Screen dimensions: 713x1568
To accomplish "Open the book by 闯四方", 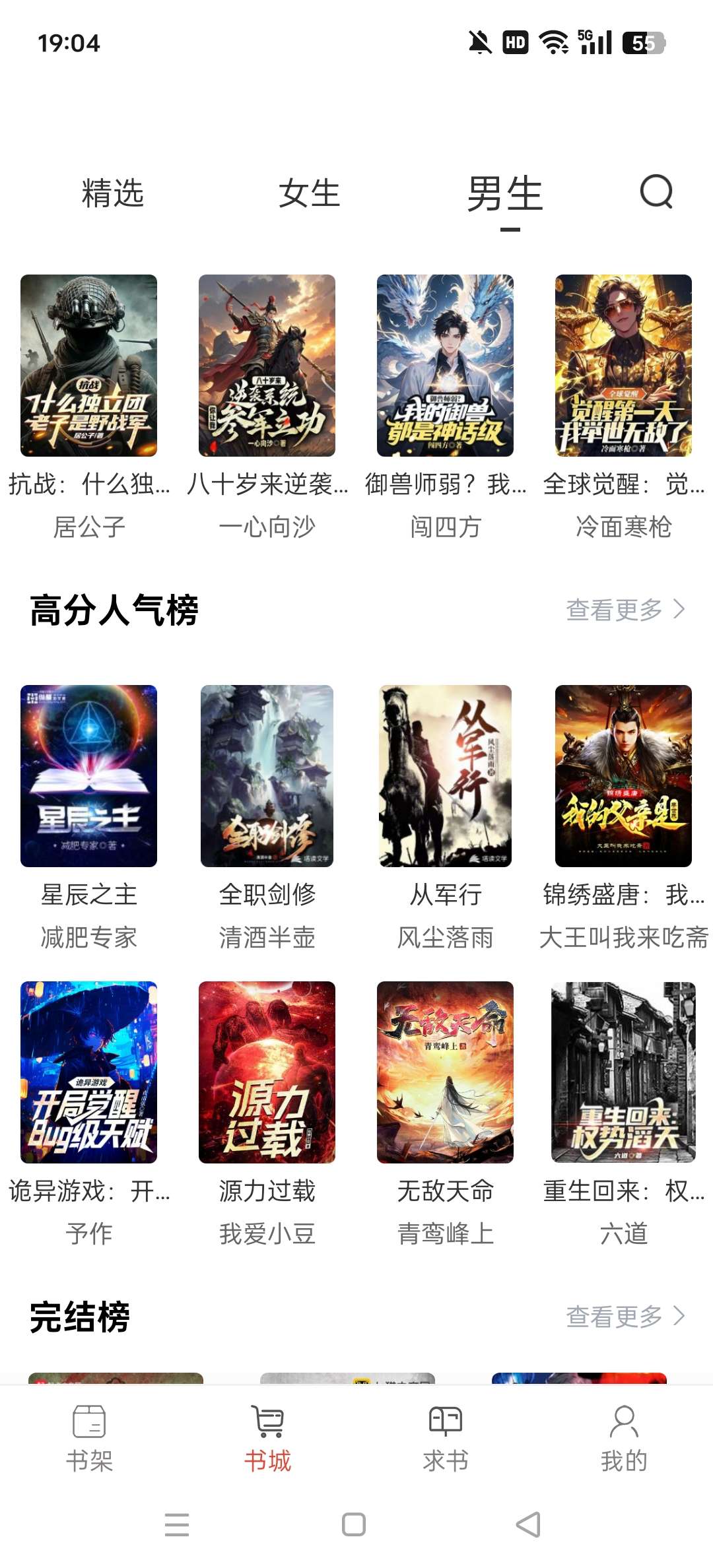I will (x=446, y=366).
